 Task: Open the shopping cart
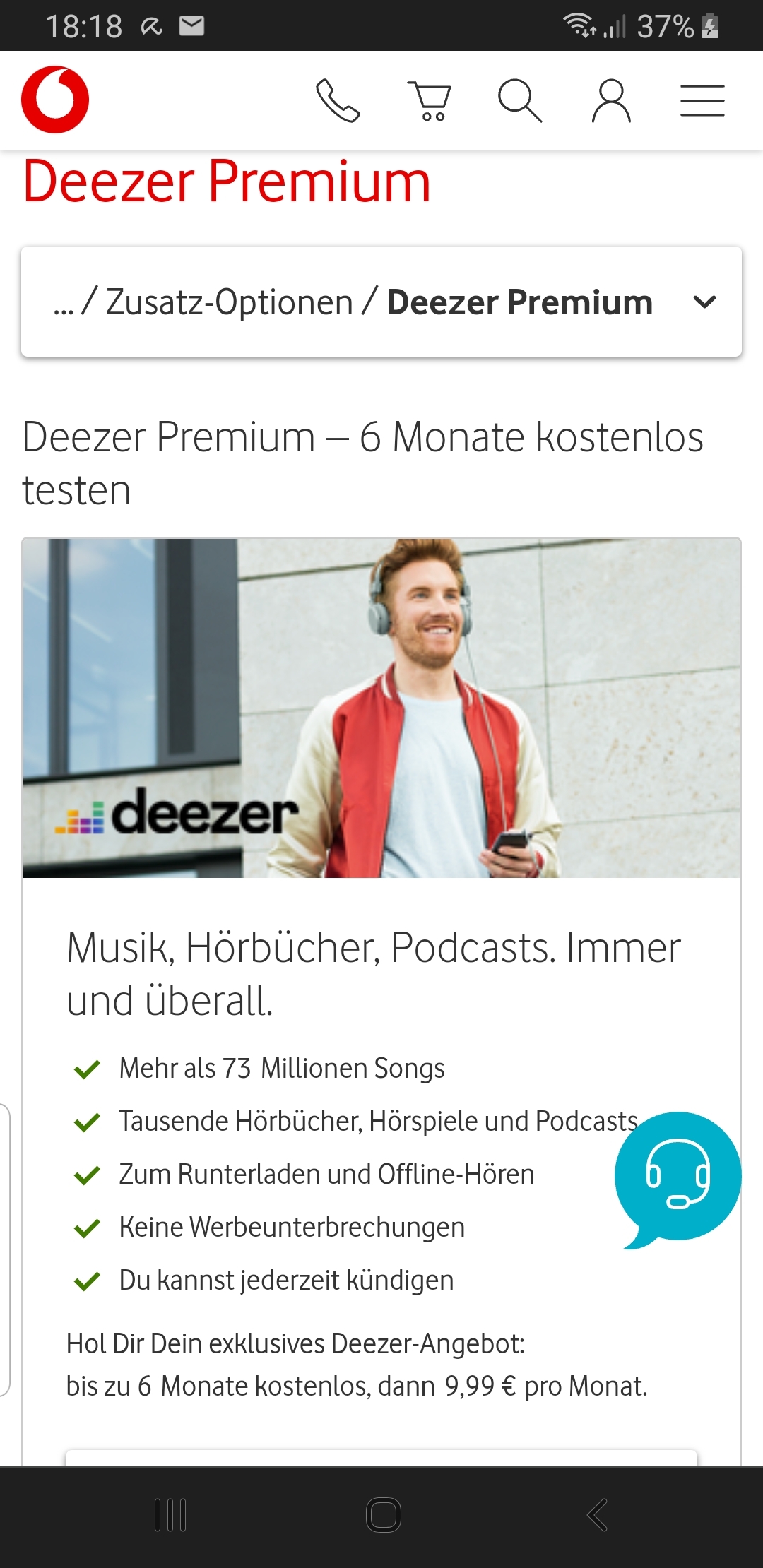coord(429,100)
